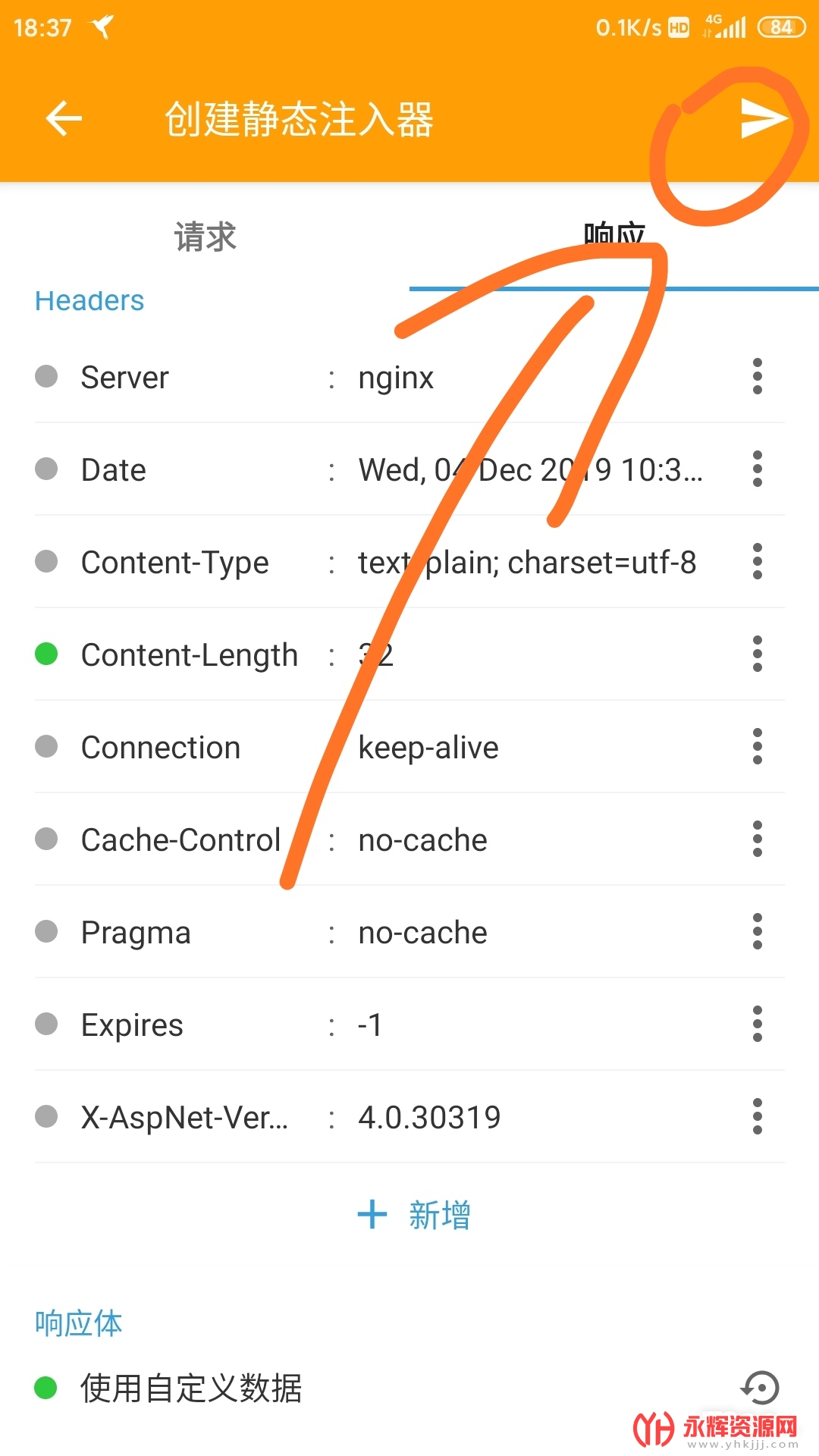Switch to the 请求 tab
This screenshot has width=819, height=1456.
[x=205, y=237]
